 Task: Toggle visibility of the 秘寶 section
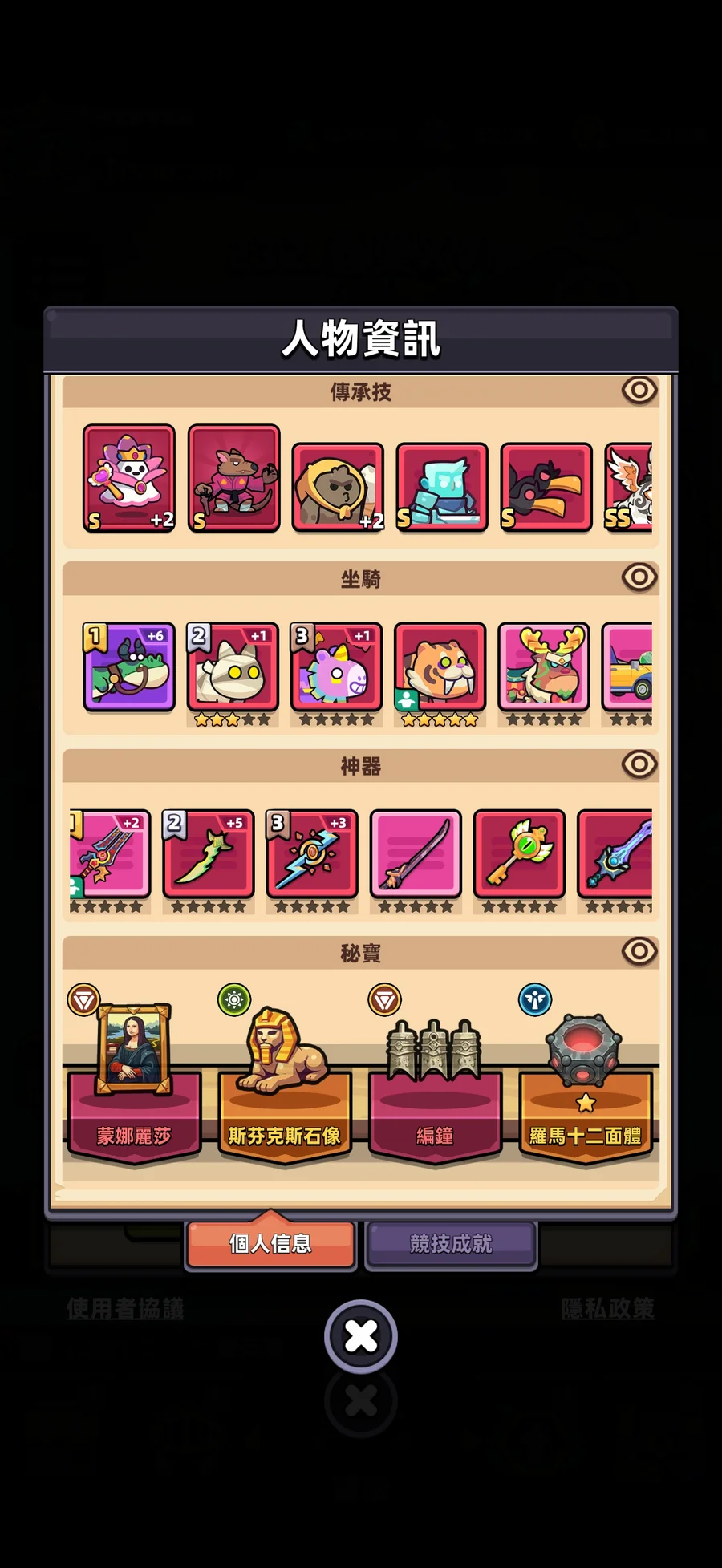tap(639, 952)
